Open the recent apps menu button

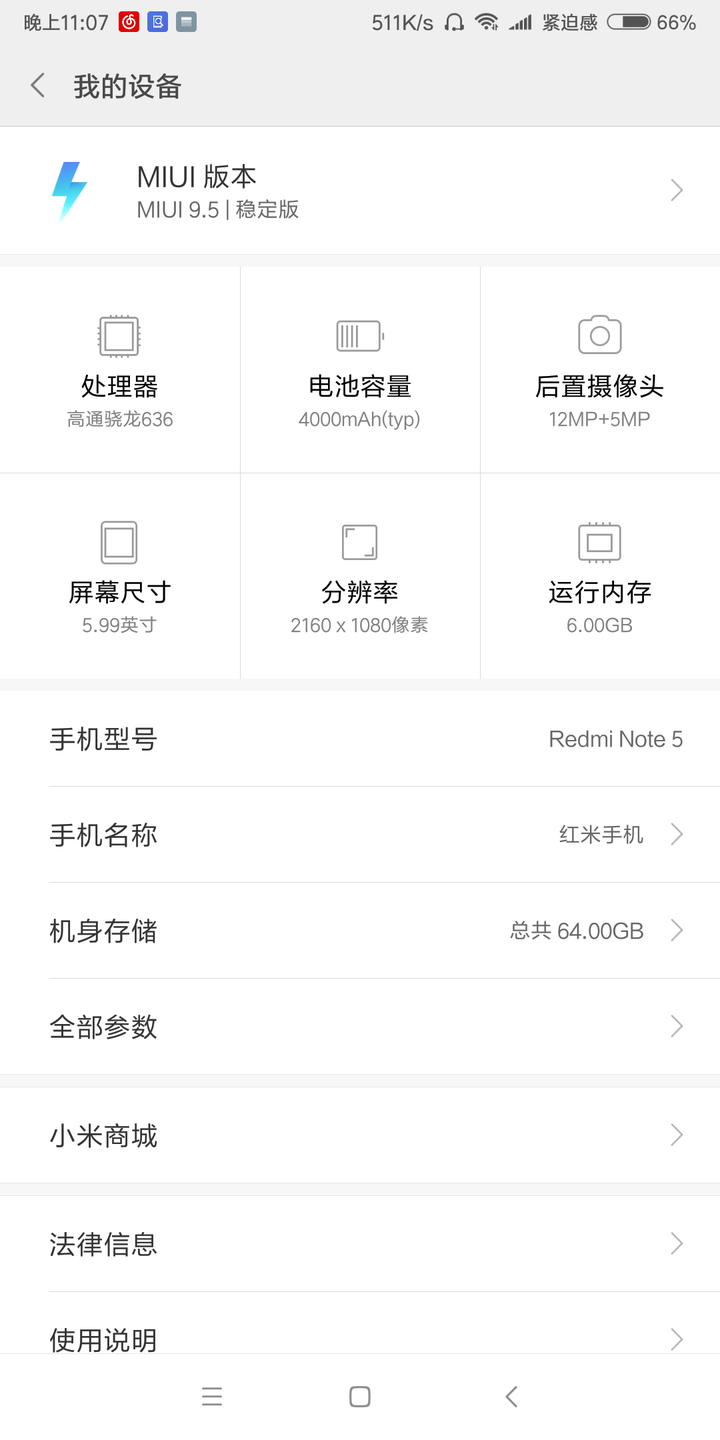pyautogui.click(x=212, y=1397)
